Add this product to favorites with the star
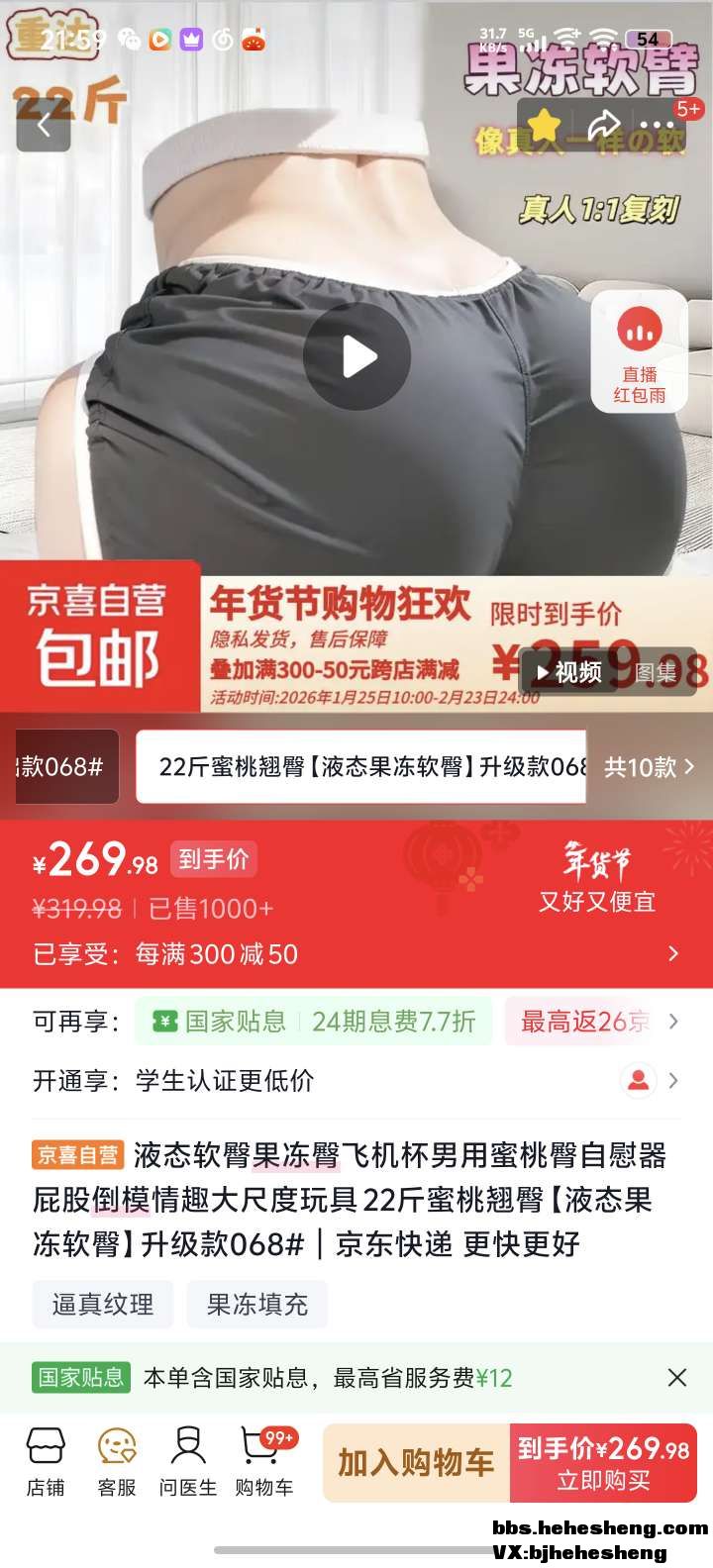This screenshot has width=713, height=1568. (544, 126)
